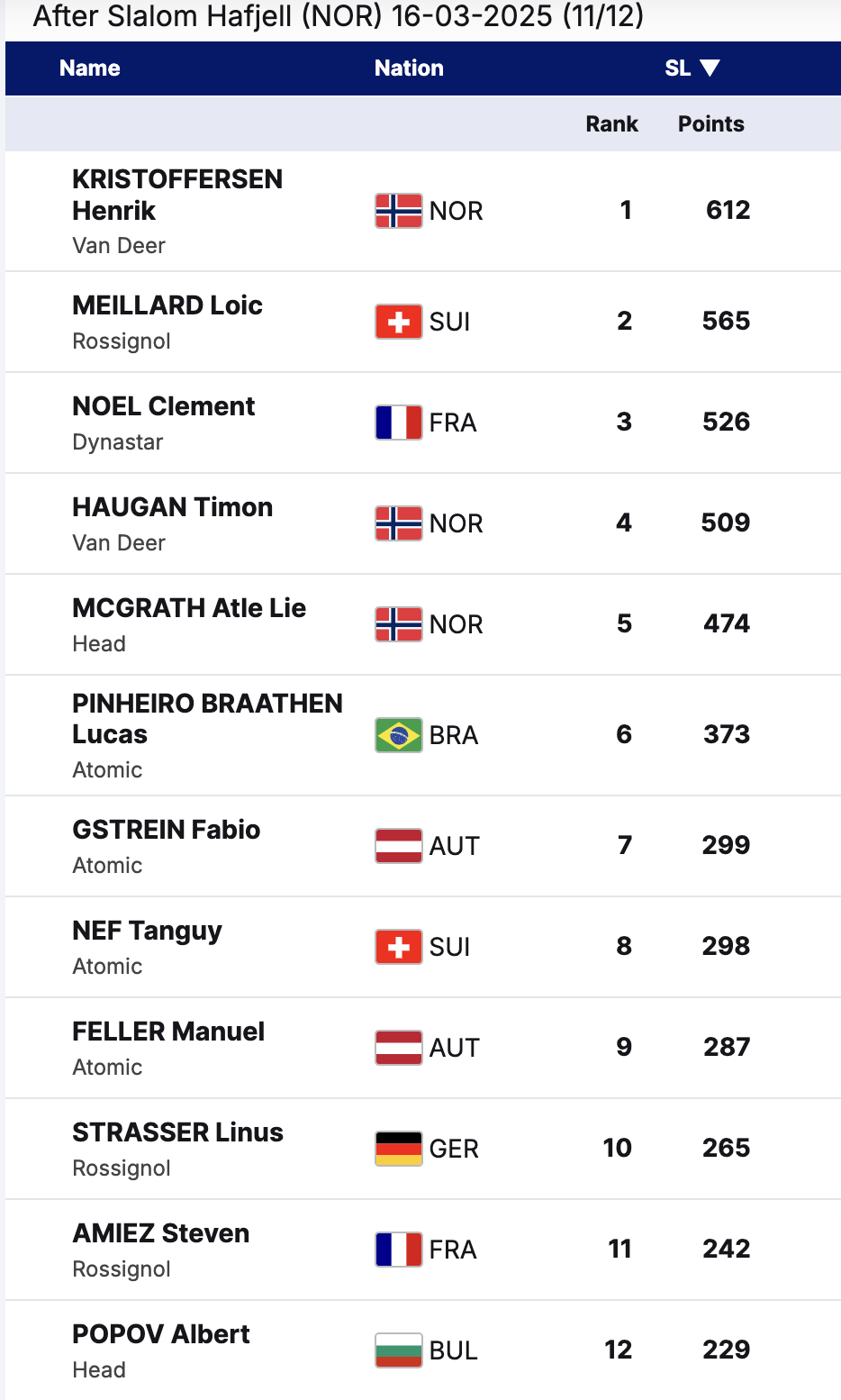The width and height of the screenshot is (841, 1400).
Task: Open Henrik Kristoffersen's athlete row
Action: pos(177,195)
